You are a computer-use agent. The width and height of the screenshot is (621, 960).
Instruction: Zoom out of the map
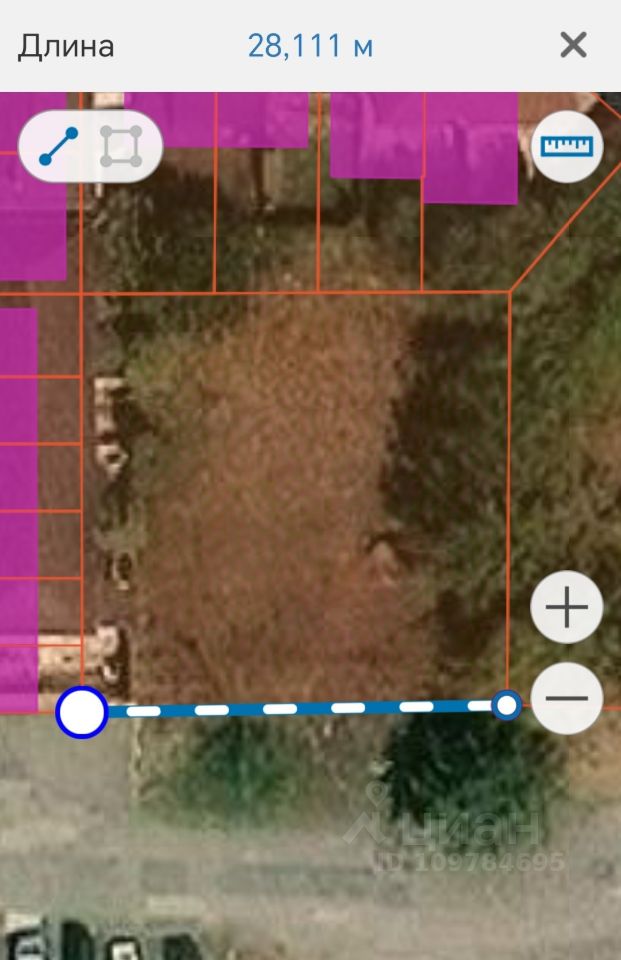[567, 699]
